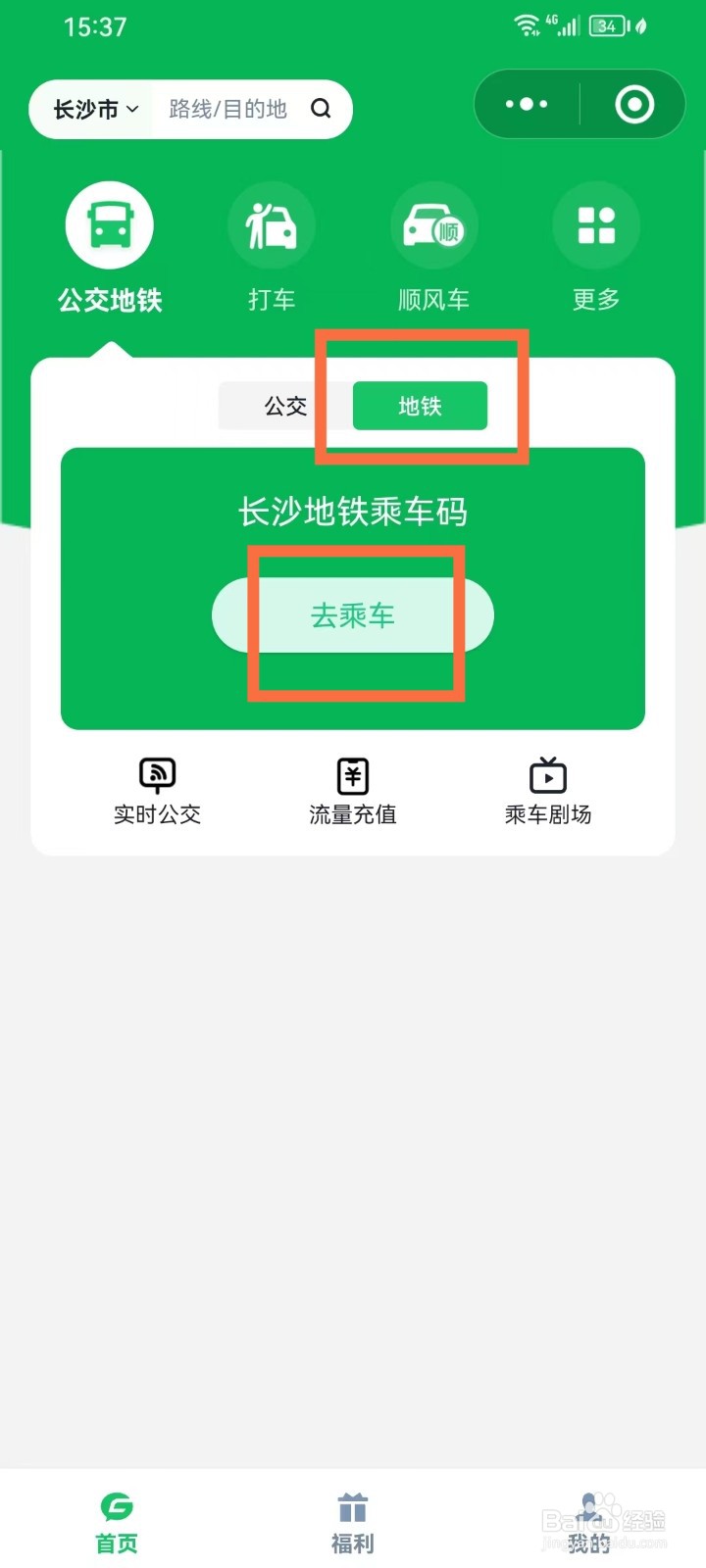The image size is (706, 1568).
Task: Tap the 顺风车 carpool icon
Action: click(433, 245)
